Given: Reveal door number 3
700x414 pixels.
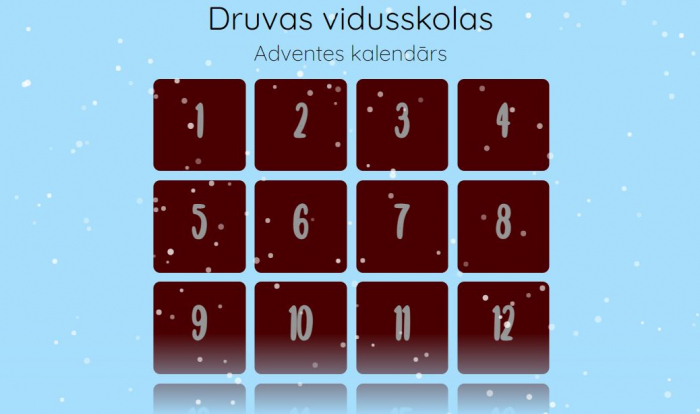Looking at the screenshot, I should 402,124.
